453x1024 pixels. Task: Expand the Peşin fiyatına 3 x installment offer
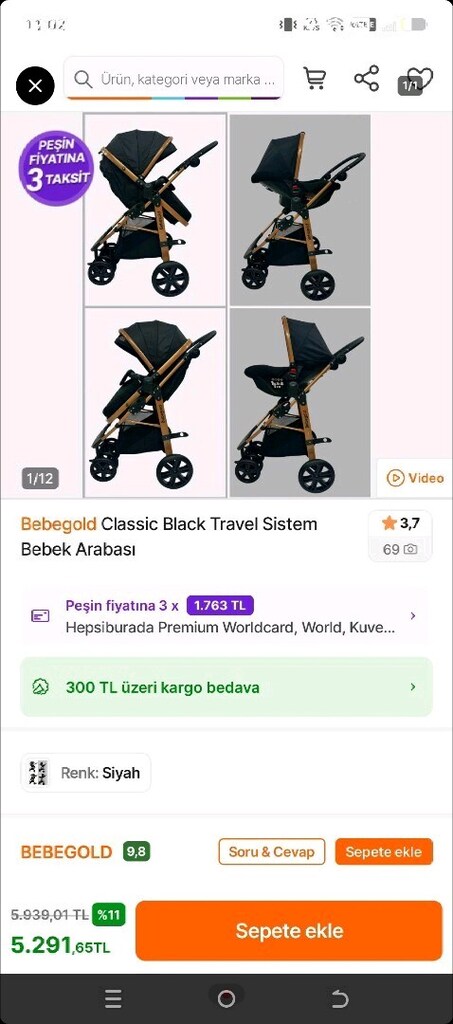[226, 616]
